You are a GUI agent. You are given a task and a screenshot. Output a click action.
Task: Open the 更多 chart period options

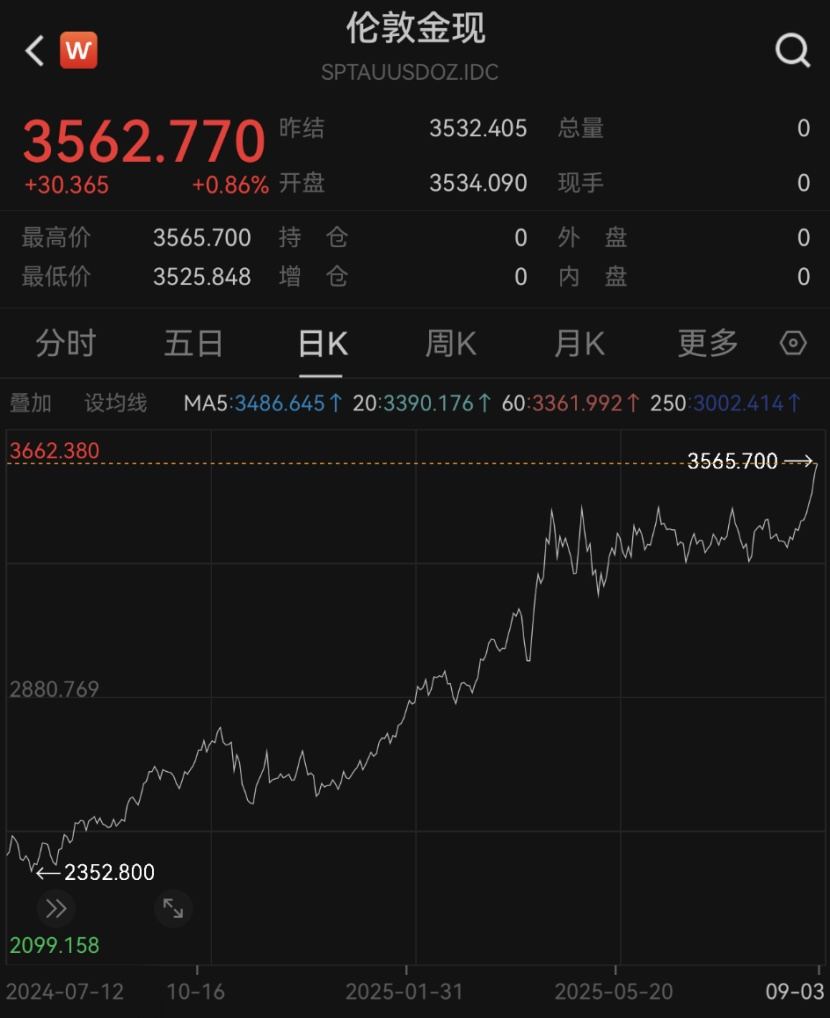707,344
